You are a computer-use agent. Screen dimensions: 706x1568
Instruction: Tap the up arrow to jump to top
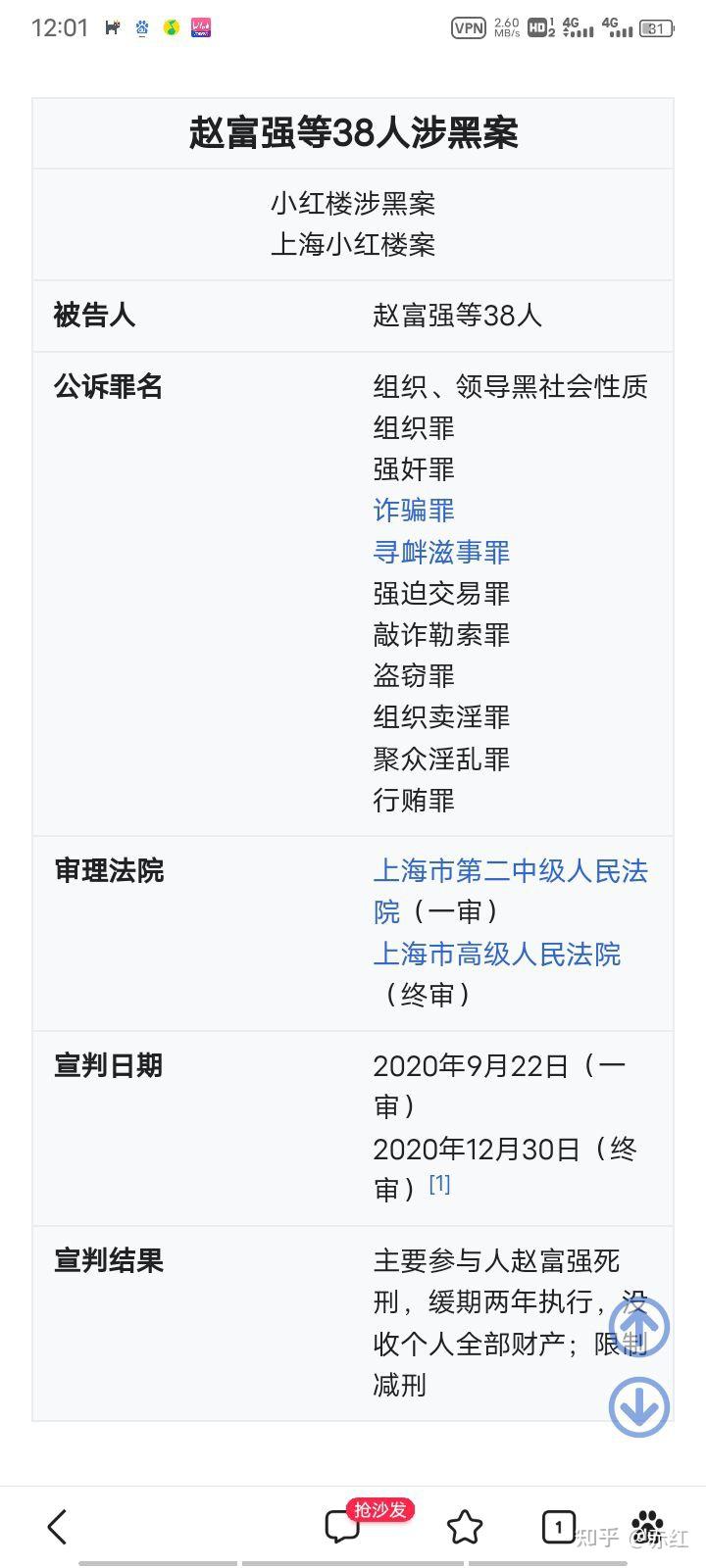pos(639,1328)
